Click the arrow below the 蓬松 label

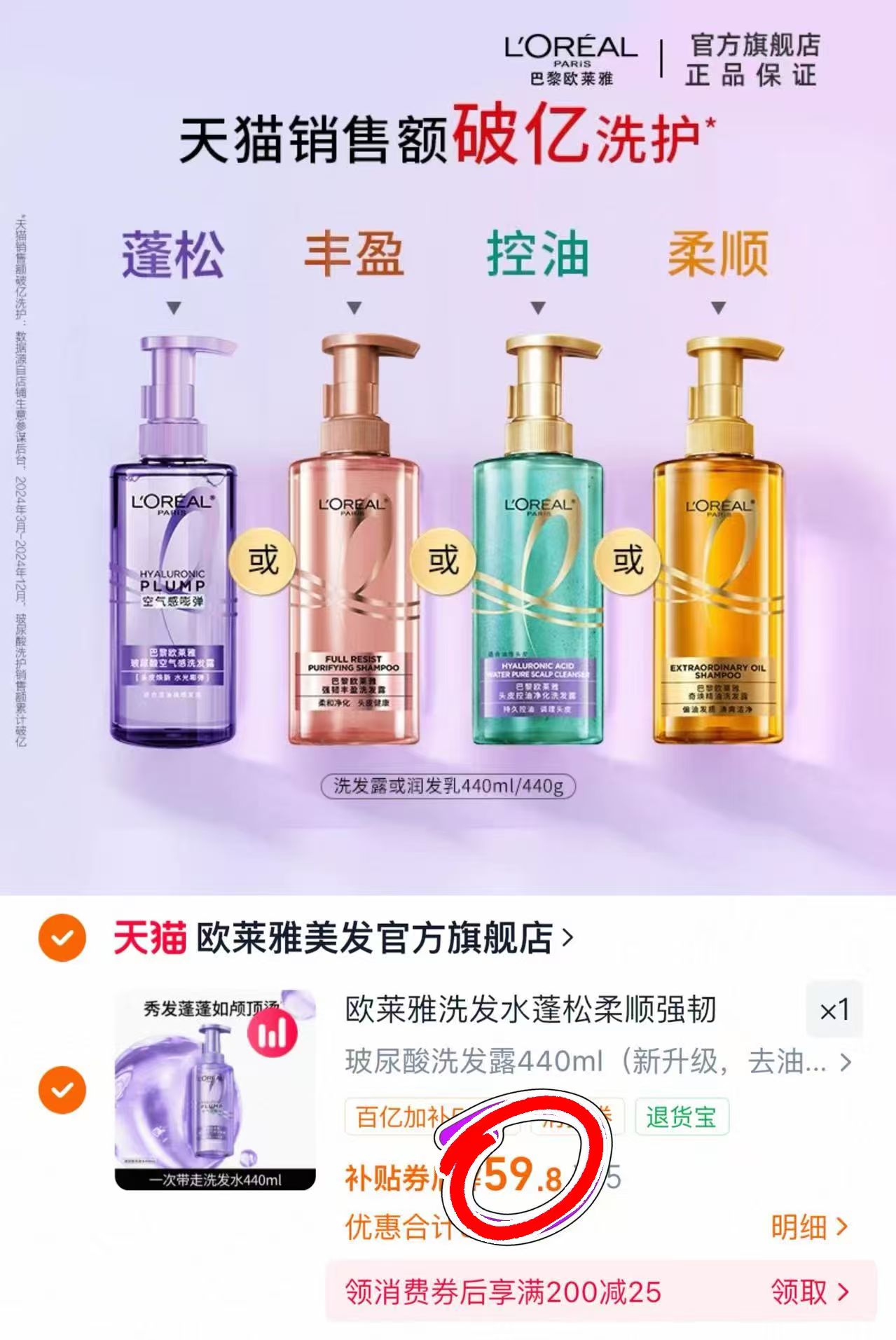(172, 308)
